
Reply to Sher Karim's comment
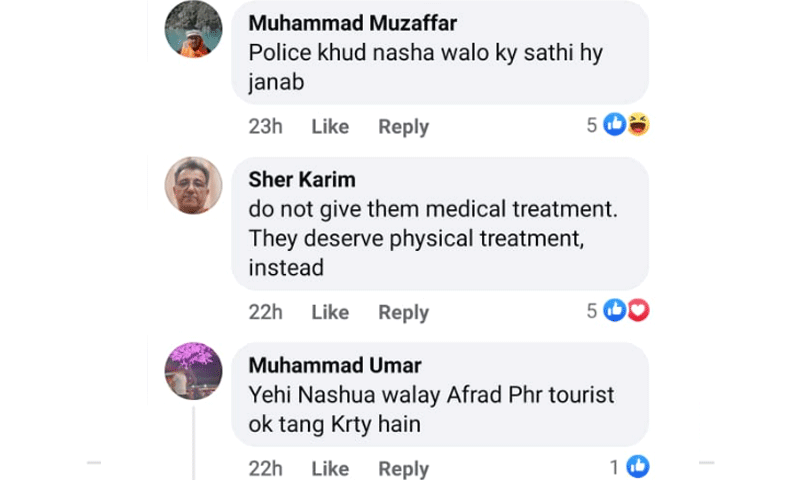coord(403,312)
